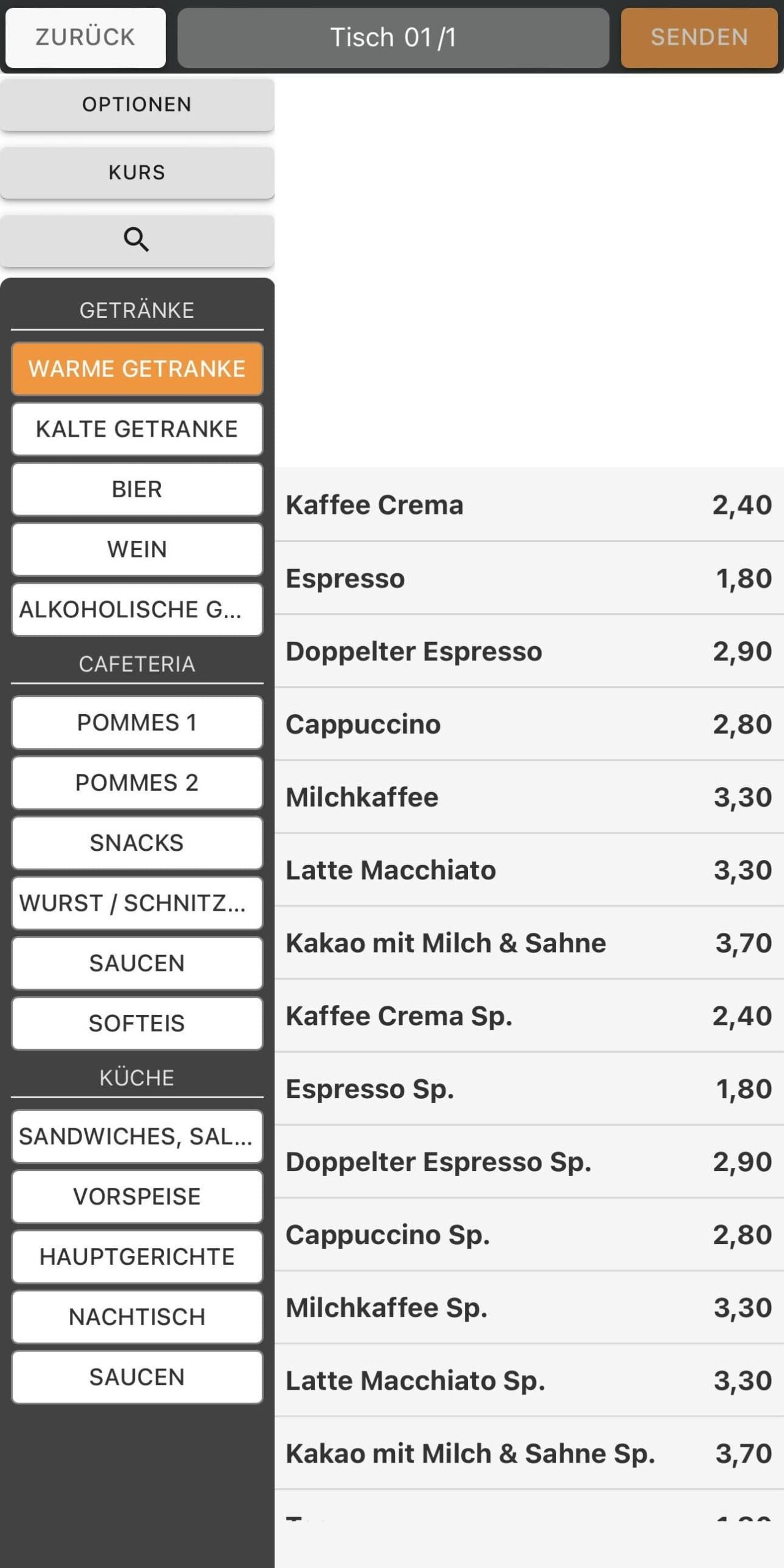Add Kaffee Crema for 2,40
This screenshot has width=784, height=1568.
point(529,505)
